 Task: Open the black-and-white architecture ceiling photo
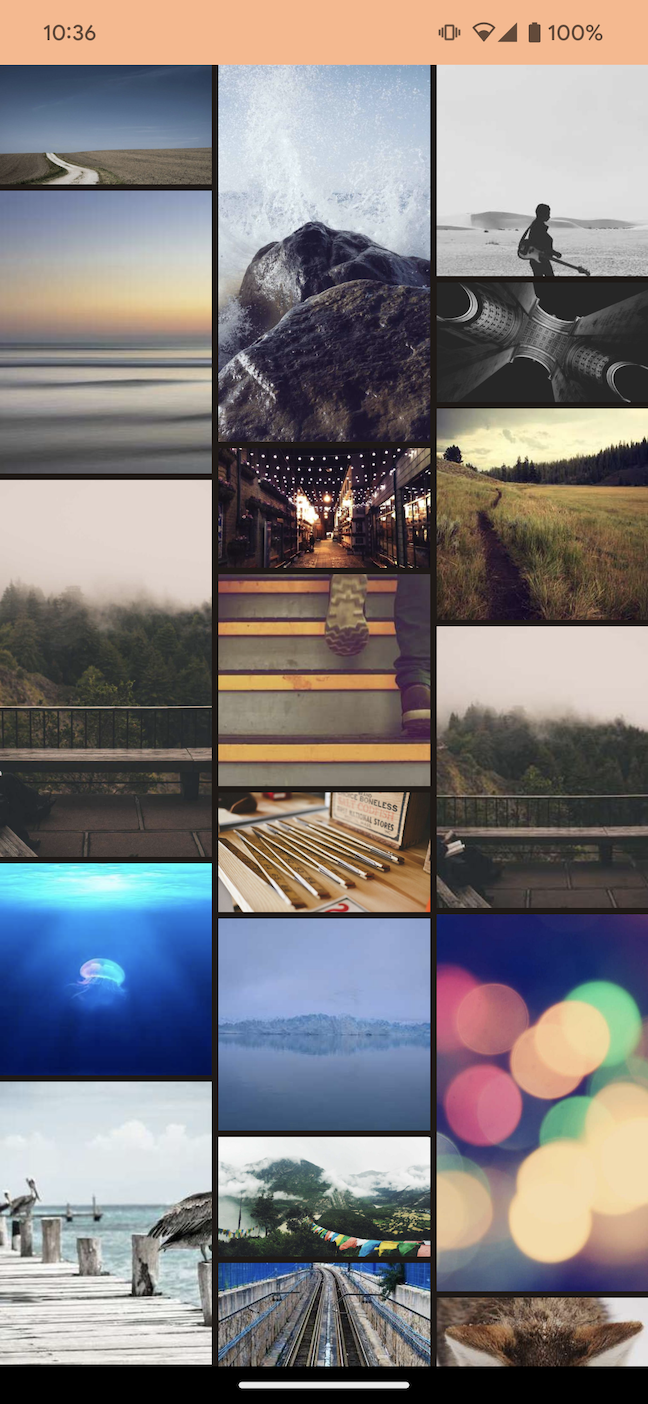[542, 342]
